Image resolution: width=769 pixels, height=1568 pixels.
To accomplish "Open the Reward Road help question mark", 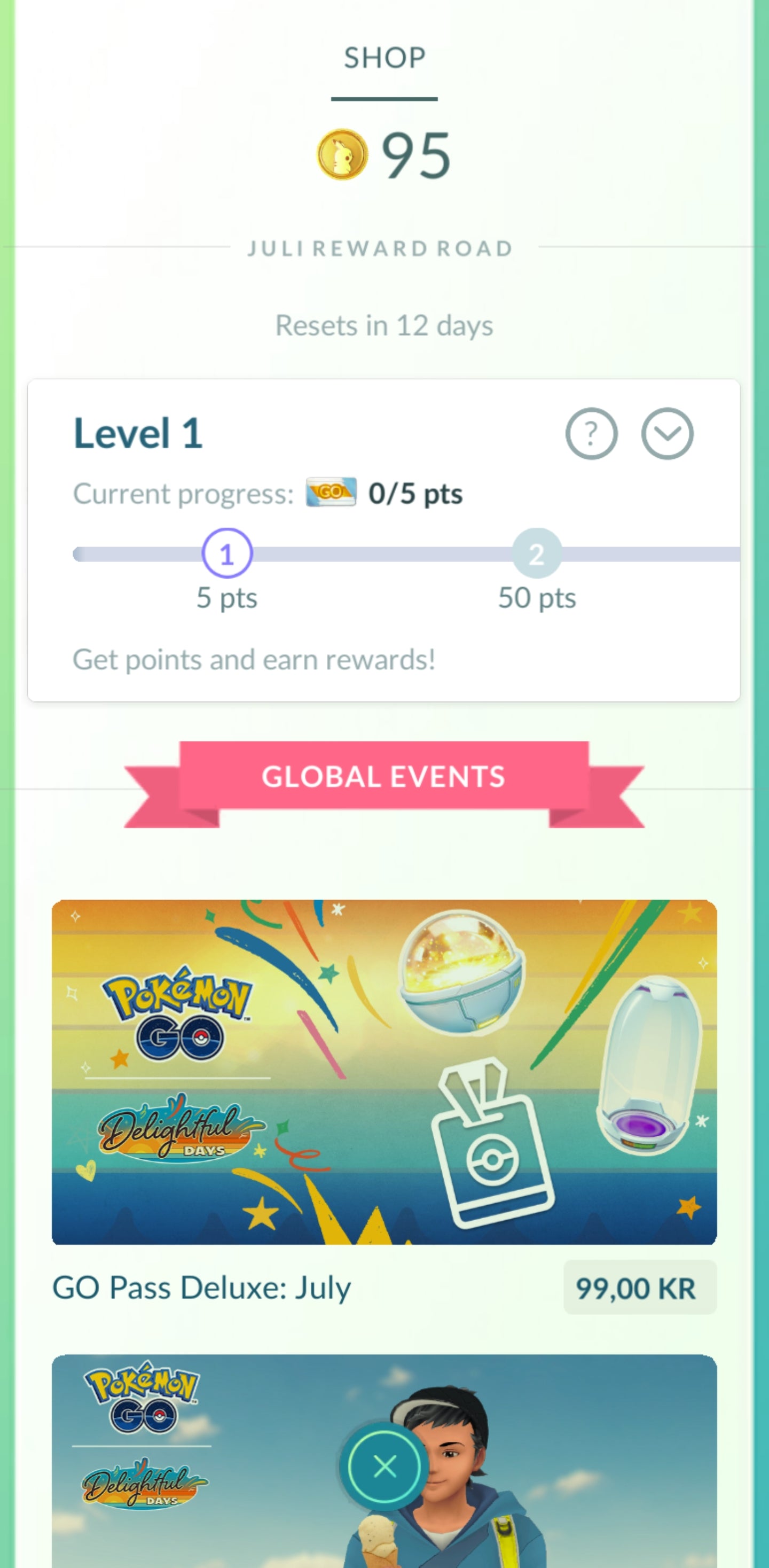I will (591, 433).
